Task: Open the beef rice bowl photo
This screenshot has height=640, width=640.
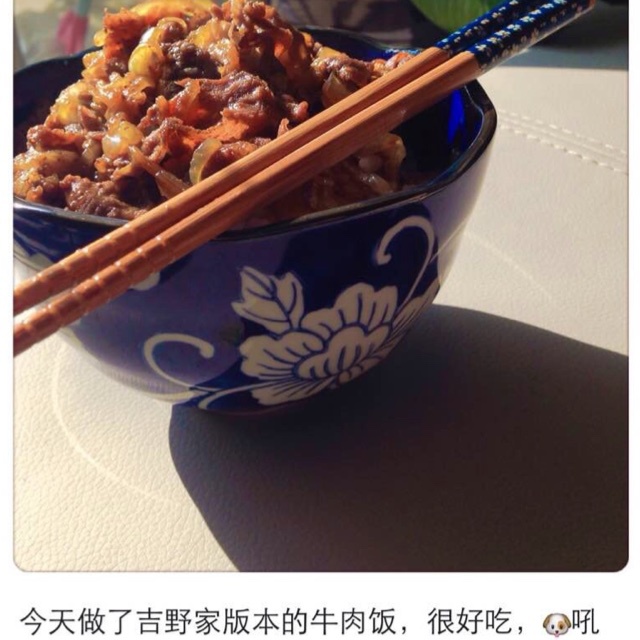Action: [x=321, y=286]
